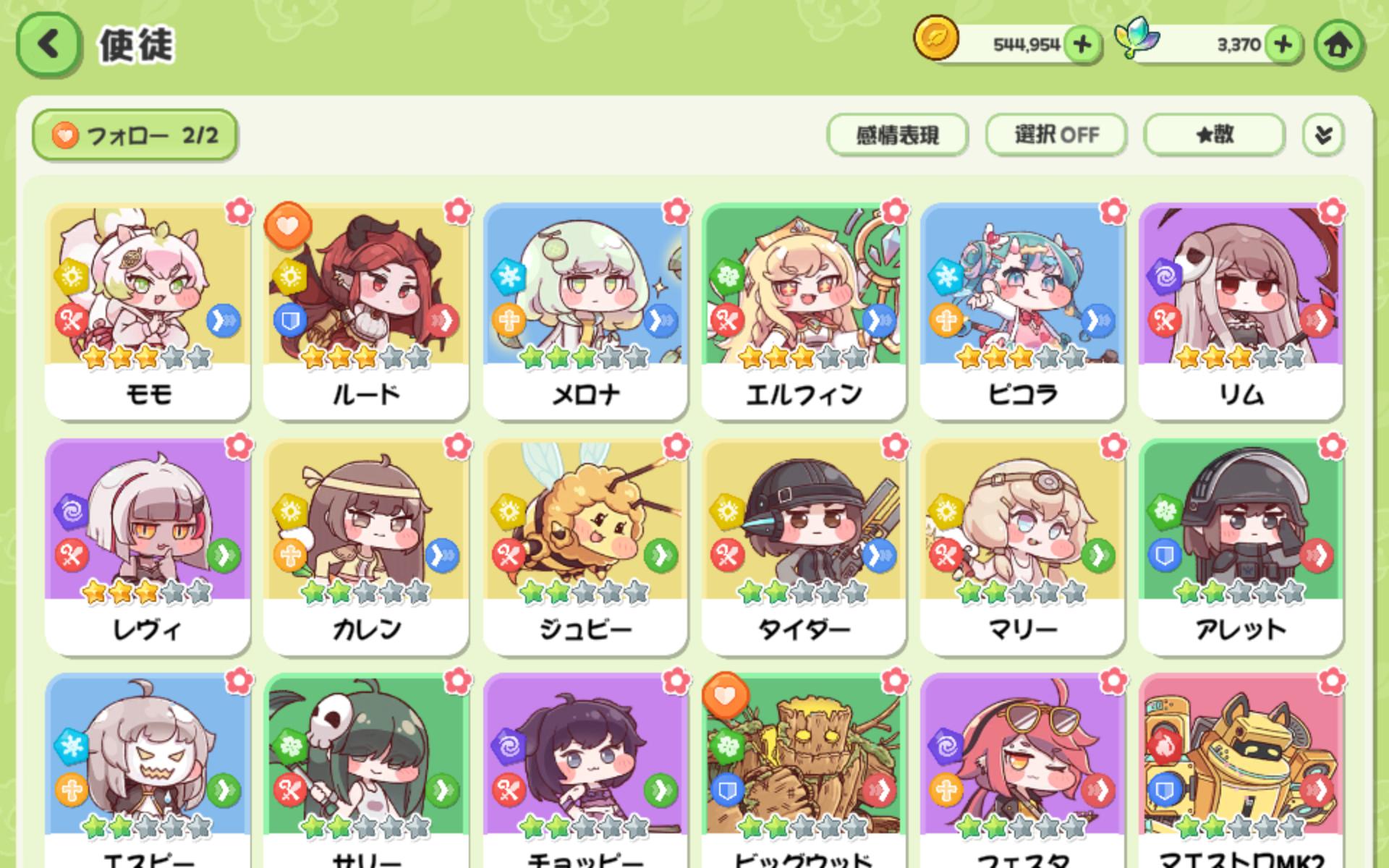The height and width of the screenshot is (868, 1389).
Task: Choose the ピコラ character card
Action: coord(1022,311)
